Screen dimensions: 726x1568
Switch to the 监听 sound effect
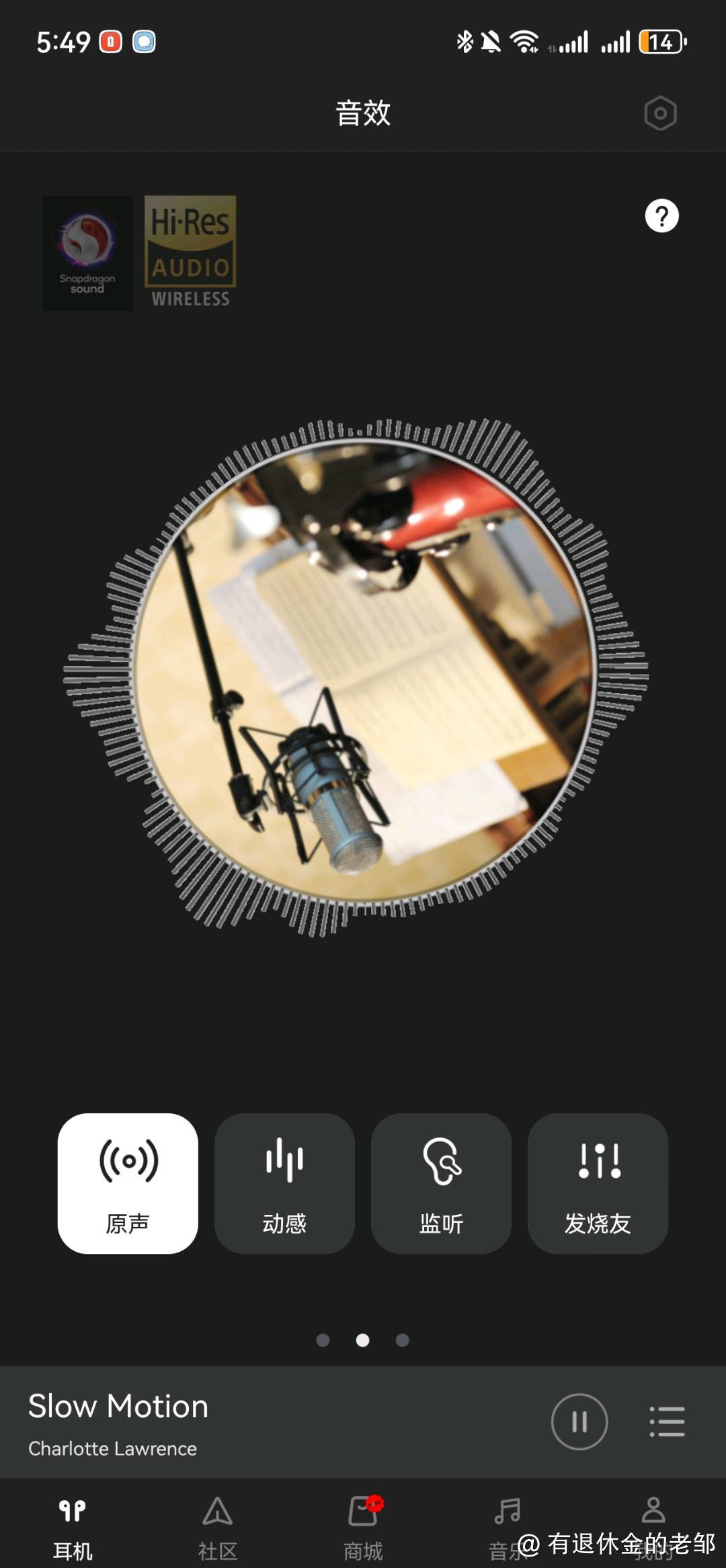(441, 1183)
